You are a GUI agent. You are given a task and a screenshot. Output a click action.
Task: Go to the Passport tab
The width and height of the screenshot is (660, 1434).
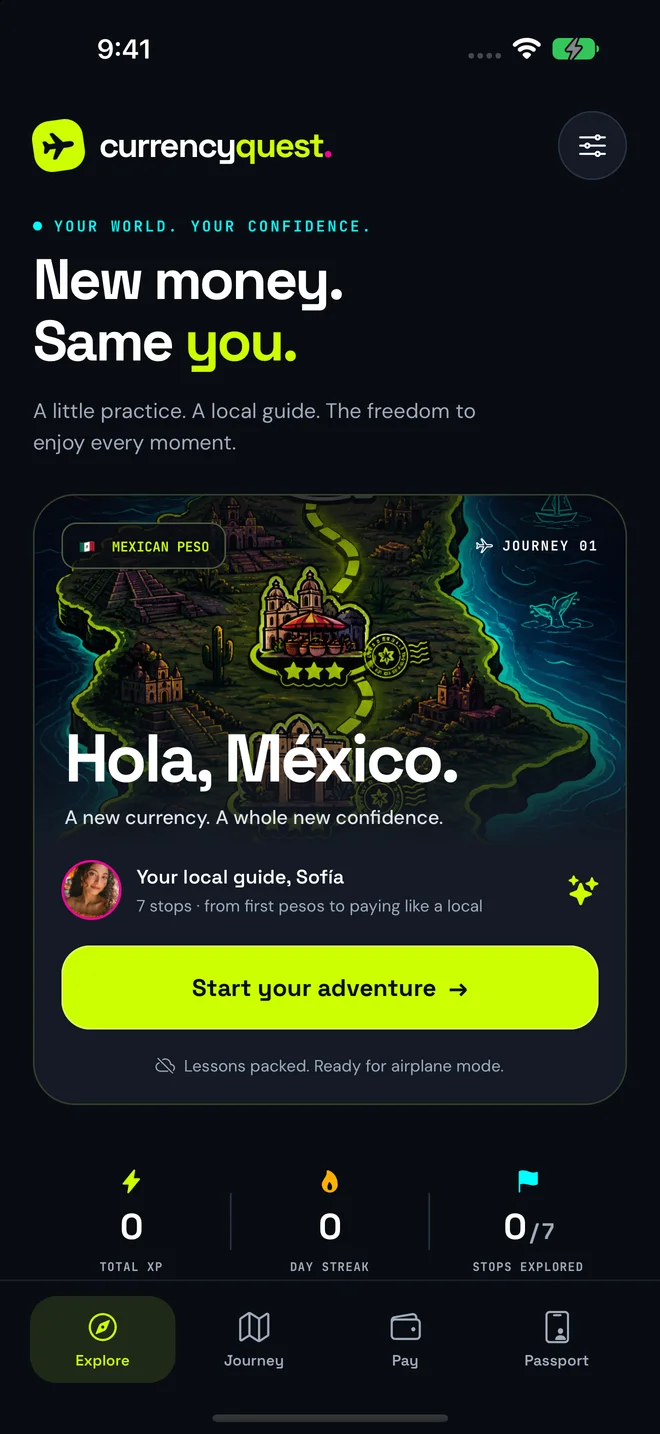click(557, 1340)
